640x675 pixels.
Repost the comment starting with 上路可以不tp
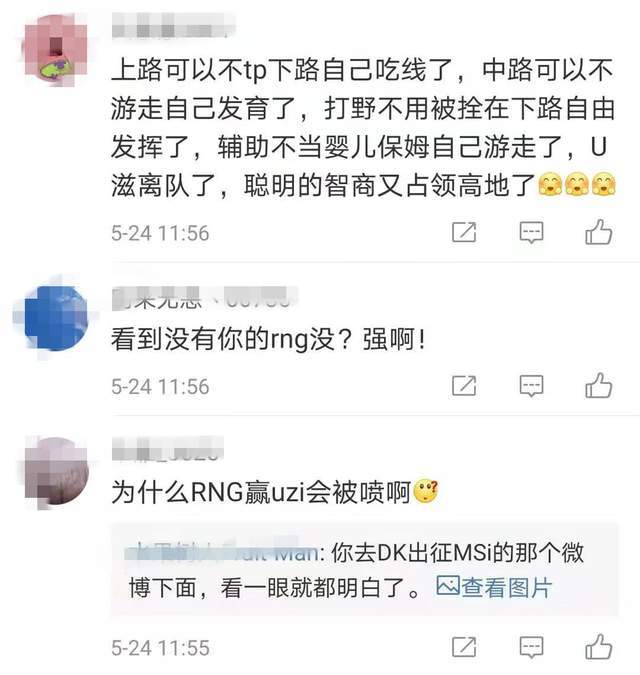464,233
